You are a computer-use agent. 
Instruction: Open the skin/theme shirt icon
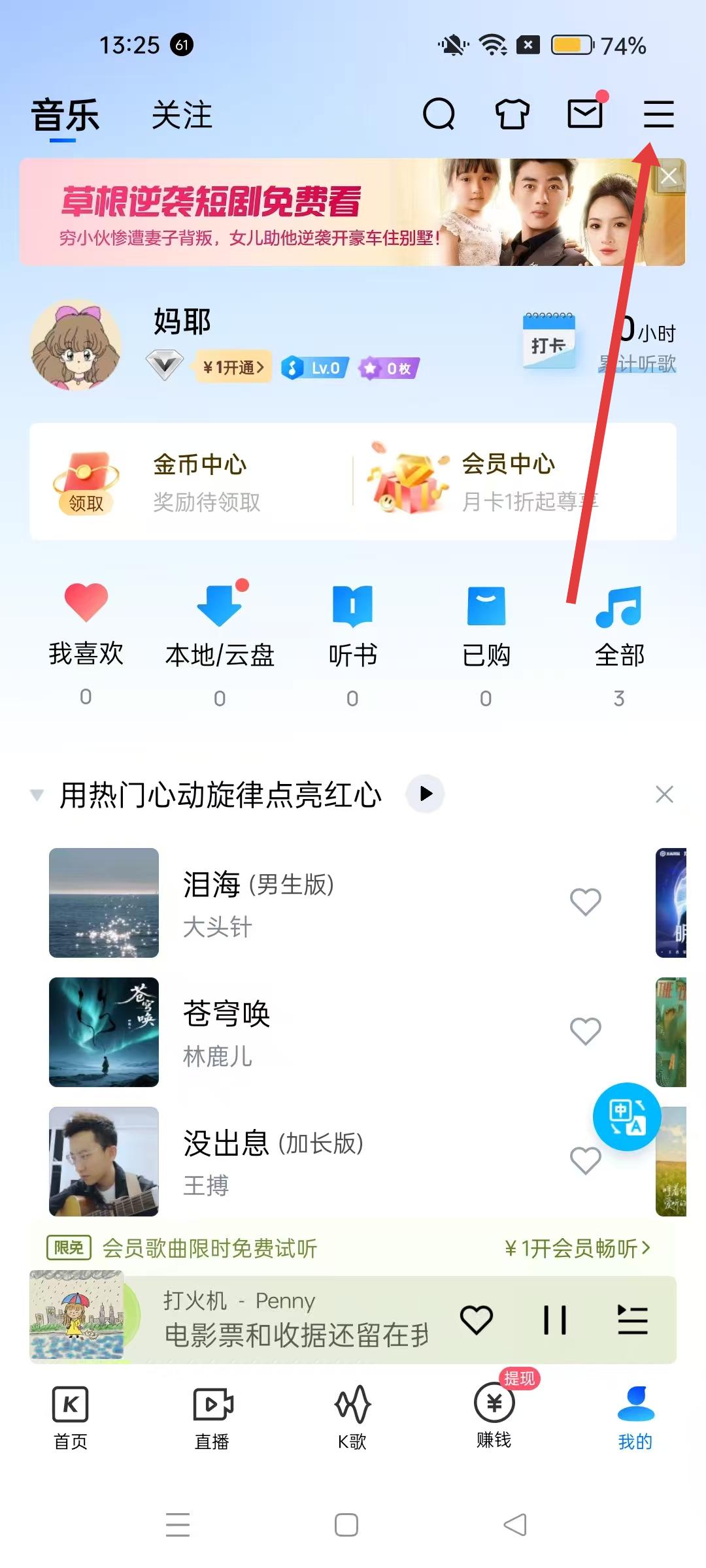pos(512,114)
